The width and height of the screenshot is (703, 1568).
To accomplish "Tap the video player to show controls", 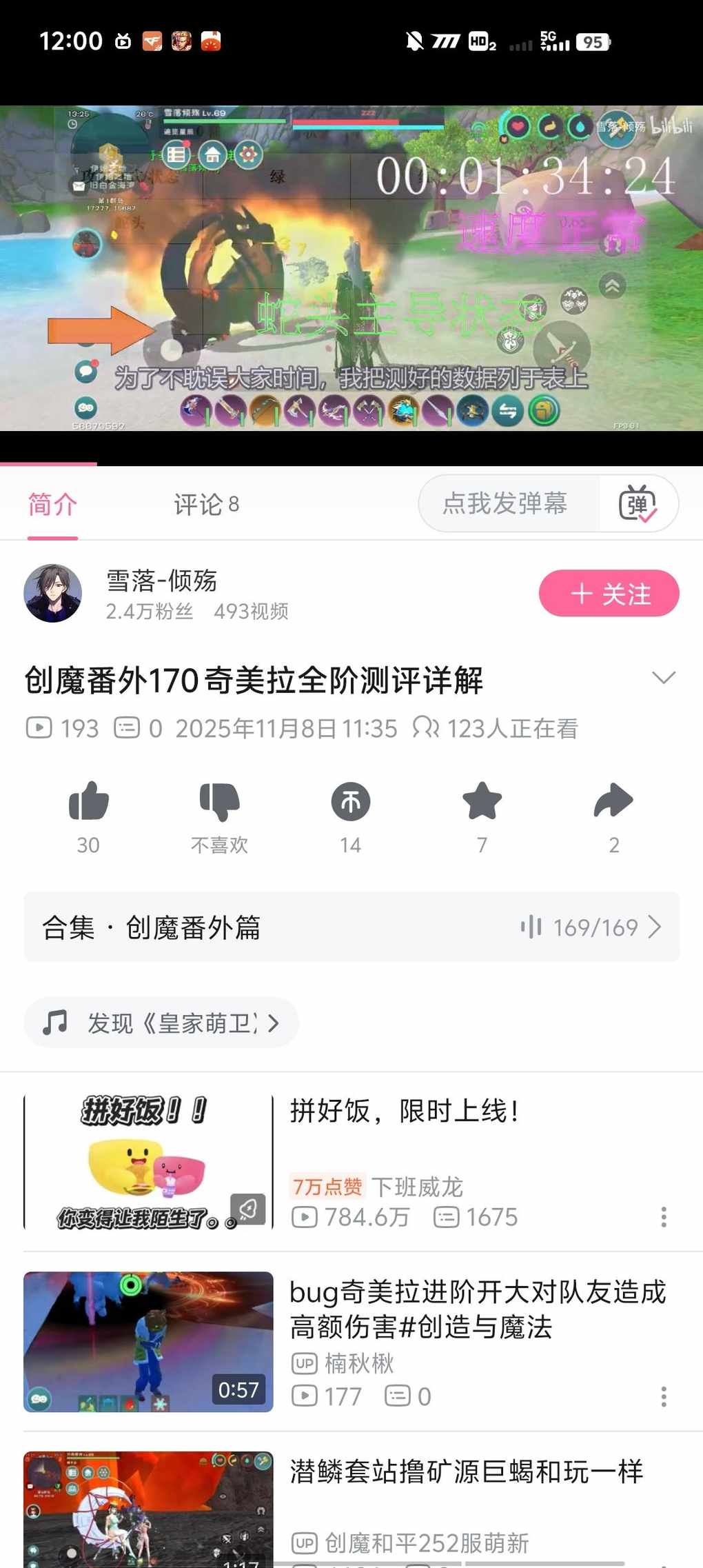I will (351, 269).
